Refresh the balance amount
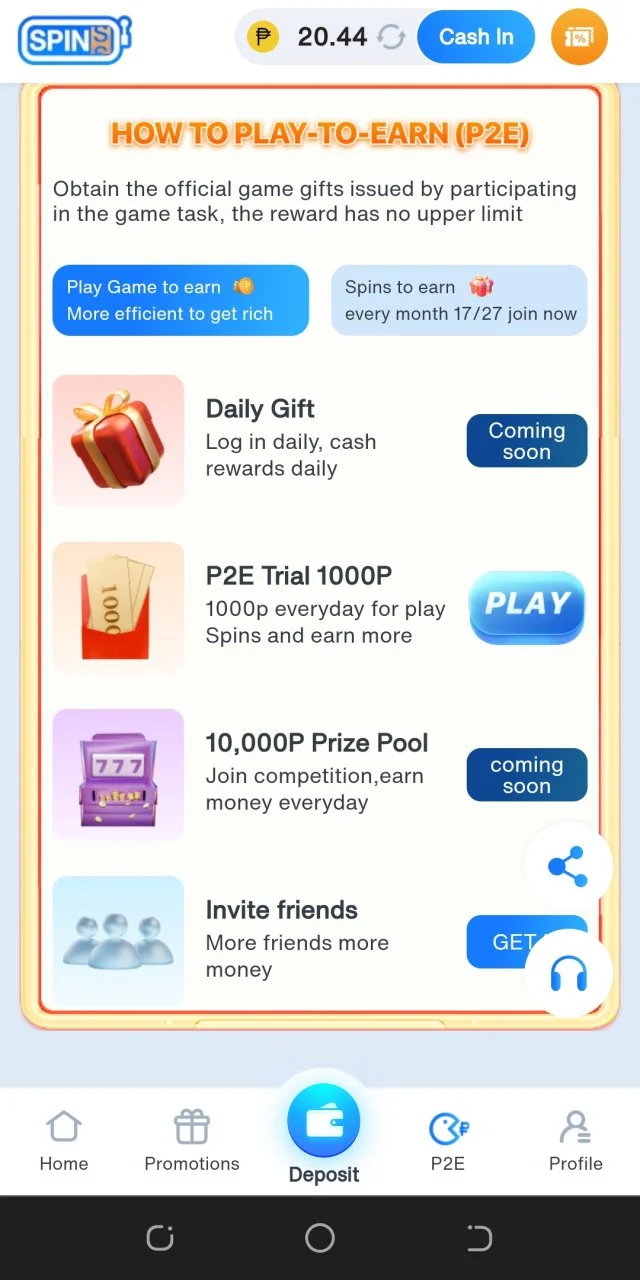The image size is (640, 1280). pyautogui.click(x=392, y=38)
